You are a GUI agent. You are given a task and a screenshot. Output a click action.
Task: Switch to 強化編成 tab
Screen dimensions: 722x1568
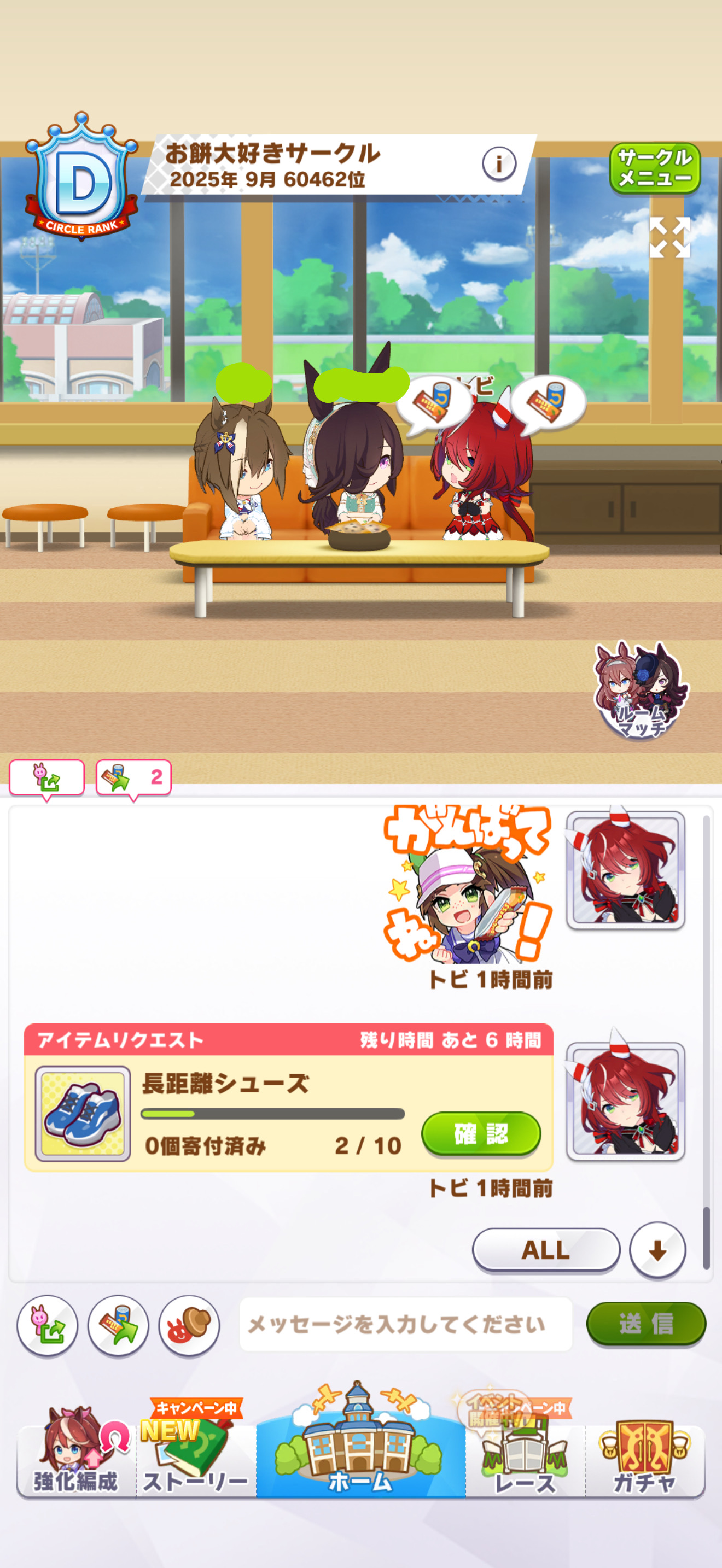tap(75, 1459)
